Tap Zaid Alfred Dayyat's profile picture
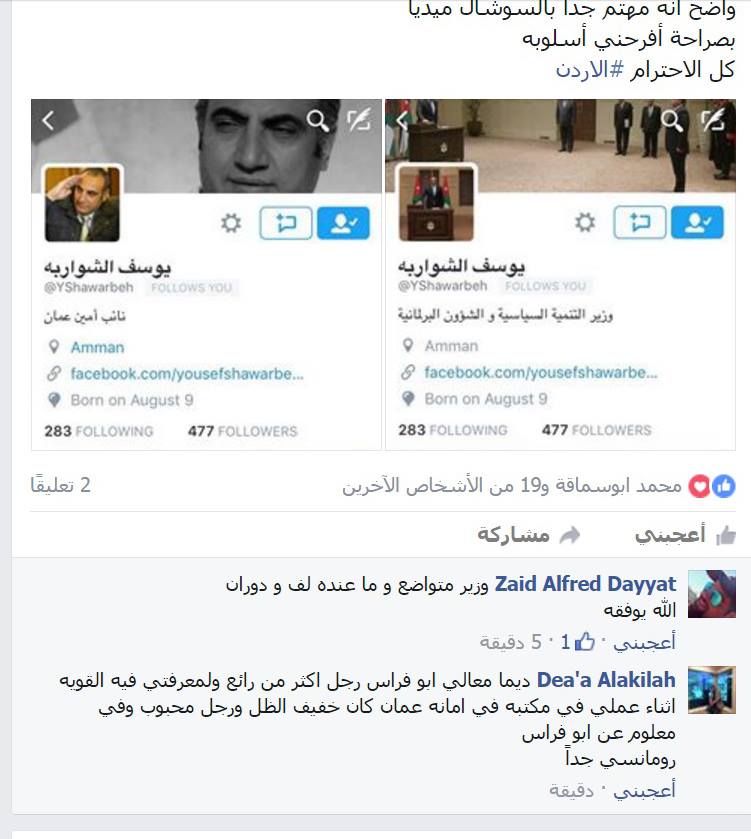 pos(711,594)
